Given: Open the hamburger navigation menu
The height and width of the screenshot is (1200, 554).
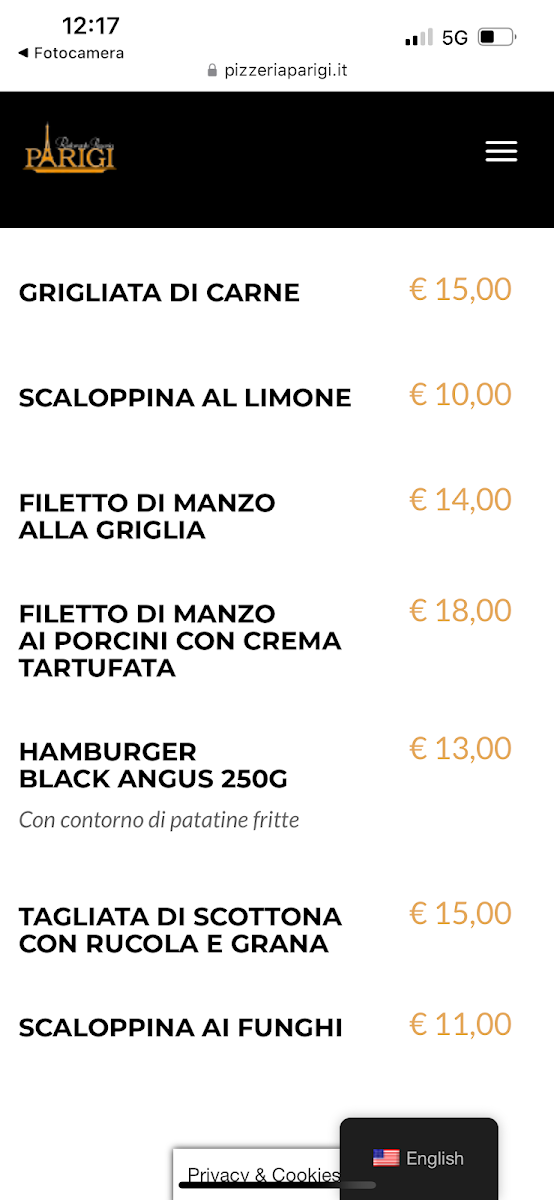Looking at the screenshot, I should coord(501,152).
